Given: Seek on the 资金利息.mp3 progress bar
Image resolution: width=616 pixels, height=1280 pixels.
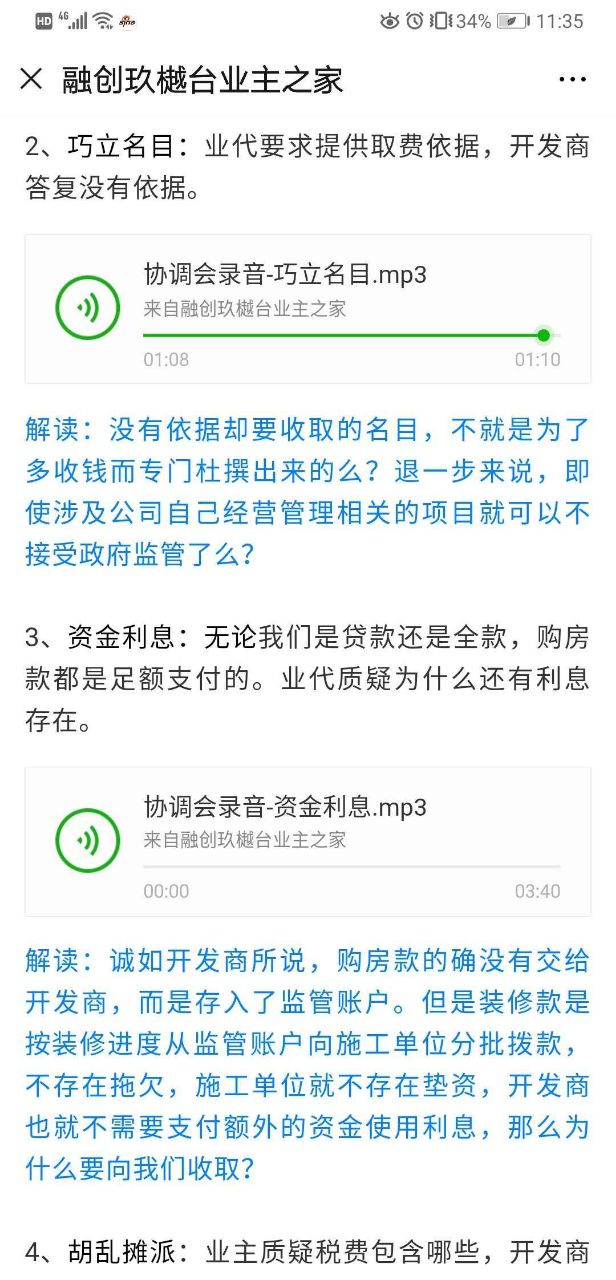Looking at the screenshot, I should coord(350,867).
